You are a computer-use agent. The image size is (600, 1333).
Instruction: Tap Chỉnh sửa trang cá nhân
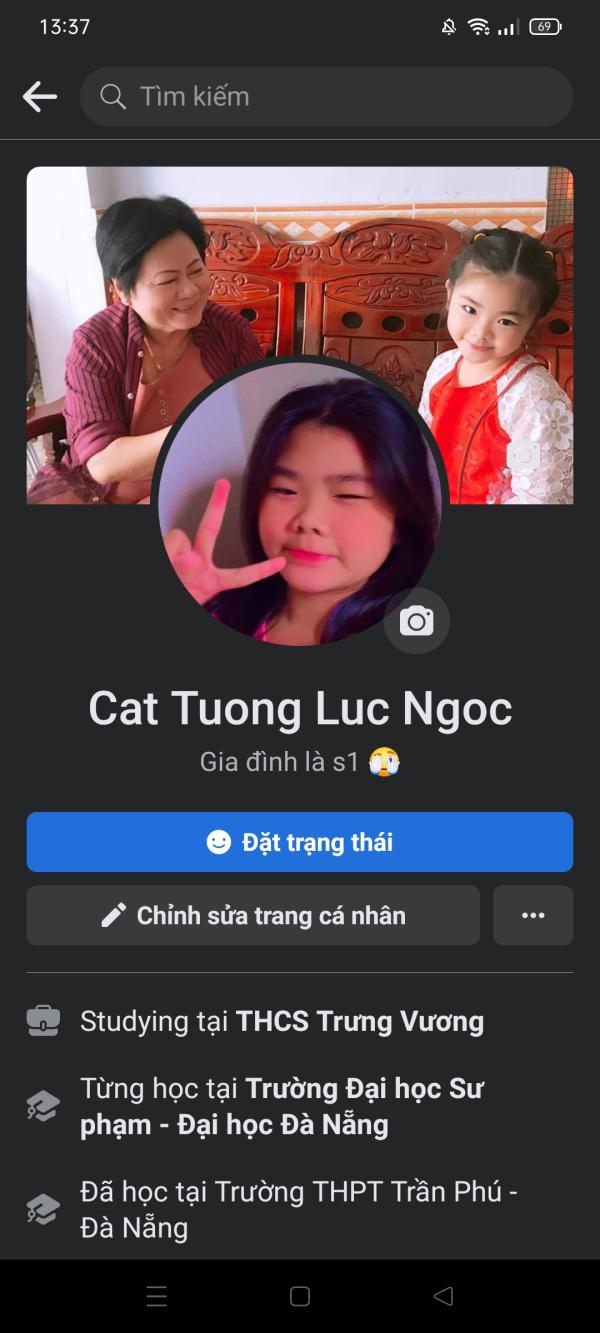pos(253,915)
